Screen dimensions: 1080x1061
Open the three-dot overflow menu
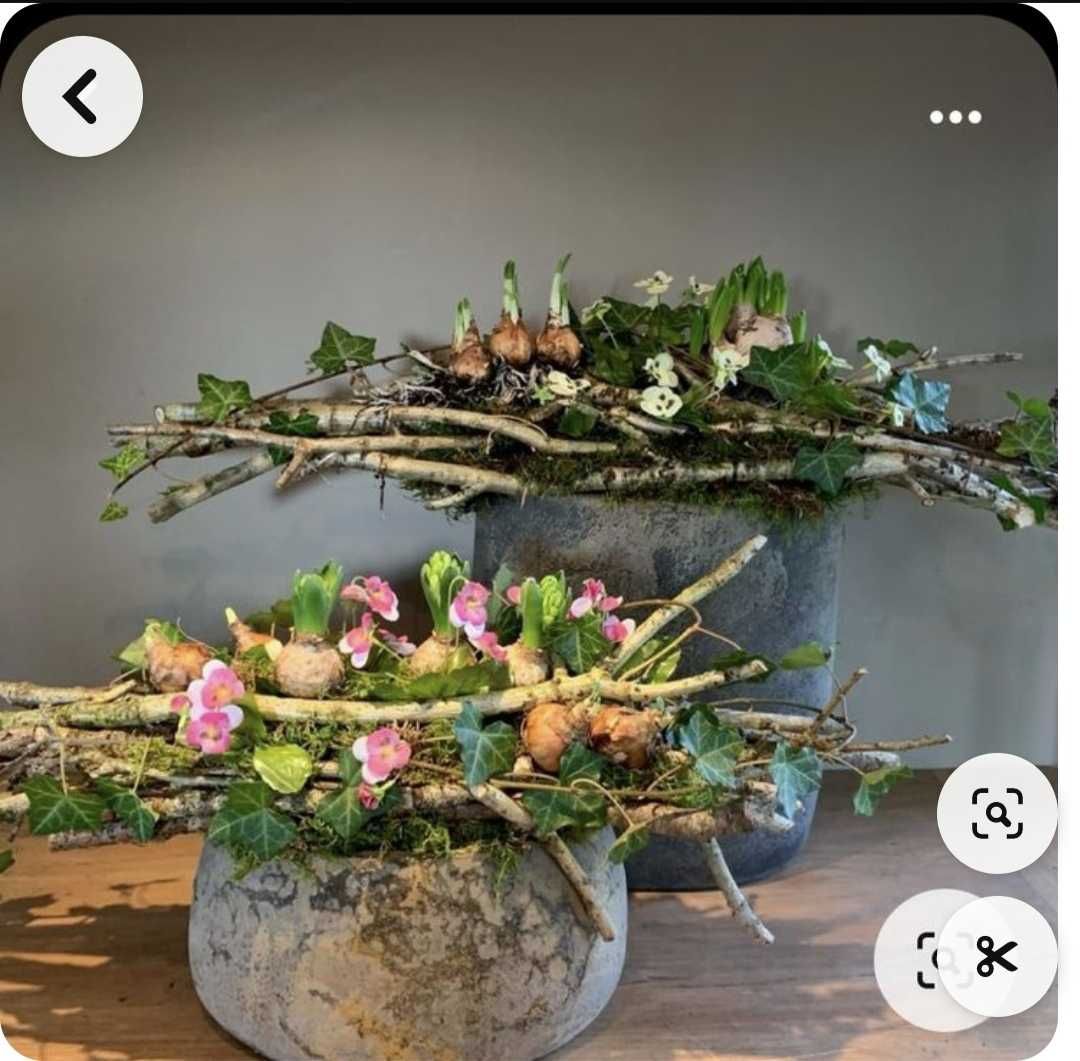(955, 117)
